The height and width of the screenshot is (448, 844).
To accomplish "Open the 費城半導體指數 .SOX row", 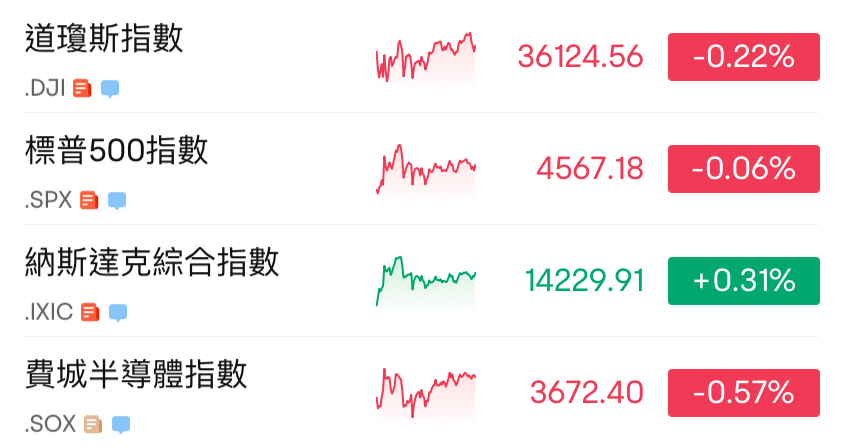I will click(x=422, y=393).
